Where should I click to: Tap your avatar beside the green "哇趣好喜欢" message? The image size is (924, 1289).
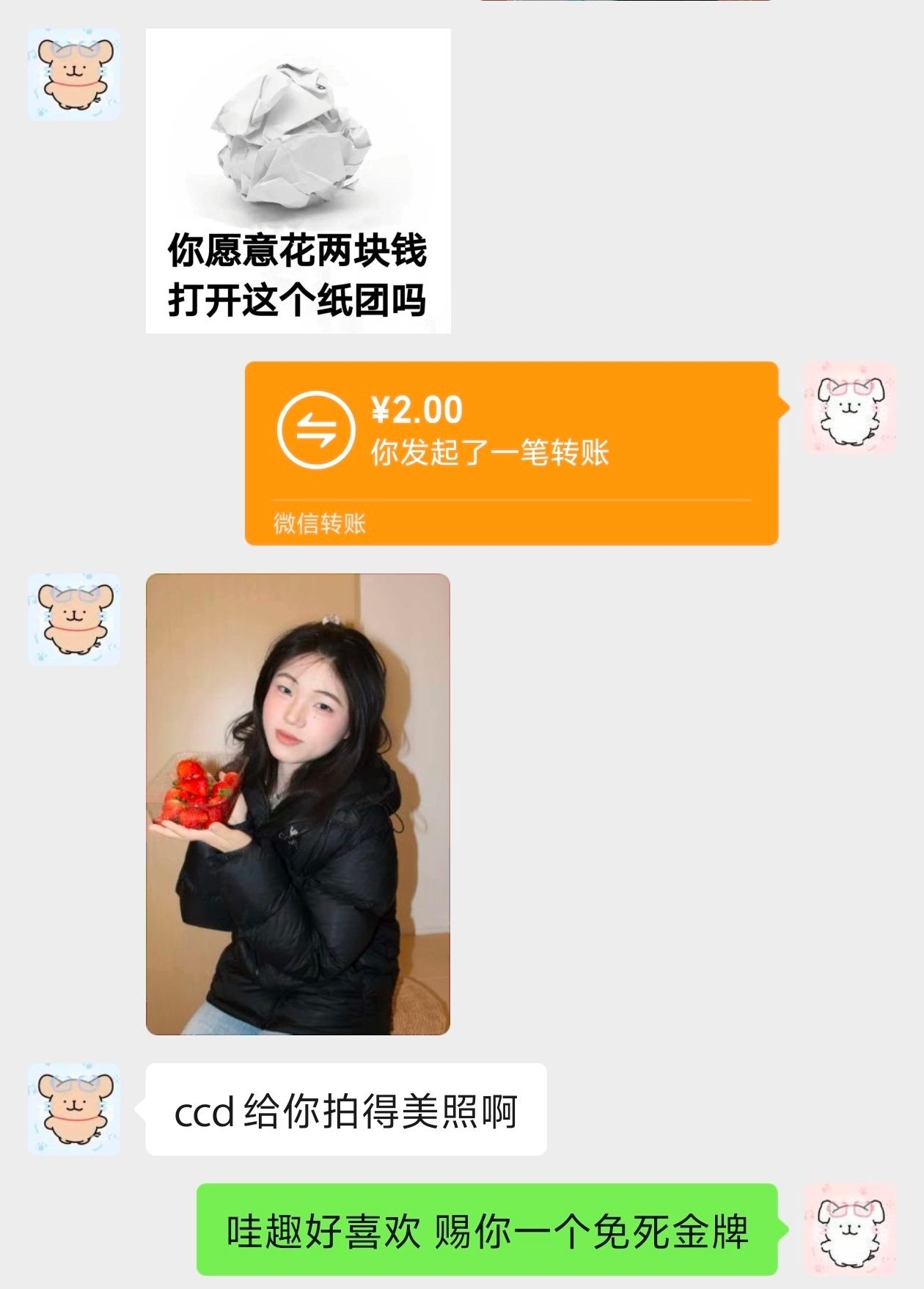click(849, 1228)
